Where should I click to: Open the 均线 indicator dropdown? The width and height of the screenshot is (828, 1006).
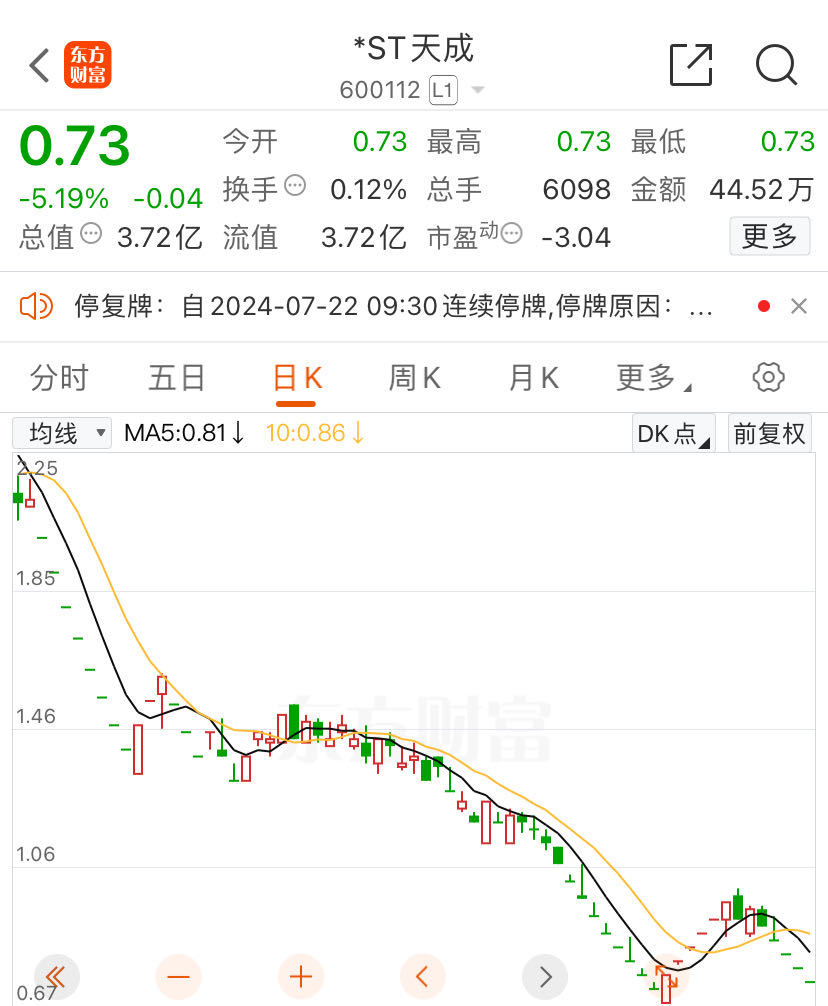(x=62, y=434)
